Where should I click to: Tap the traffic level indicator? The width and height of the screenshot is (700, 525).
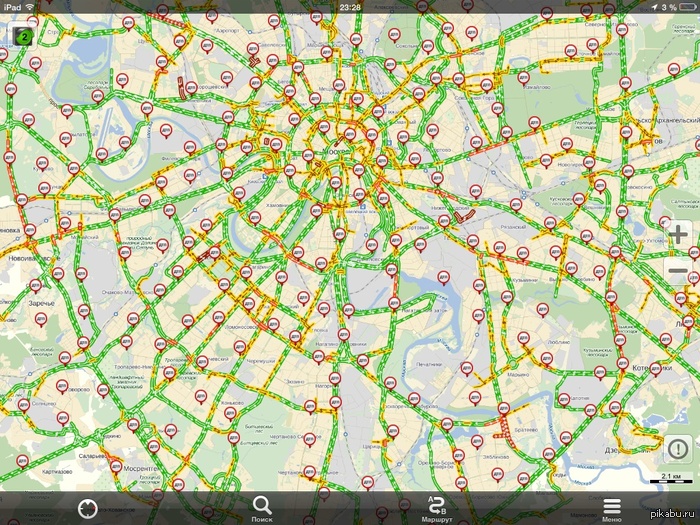pos(22,34)
